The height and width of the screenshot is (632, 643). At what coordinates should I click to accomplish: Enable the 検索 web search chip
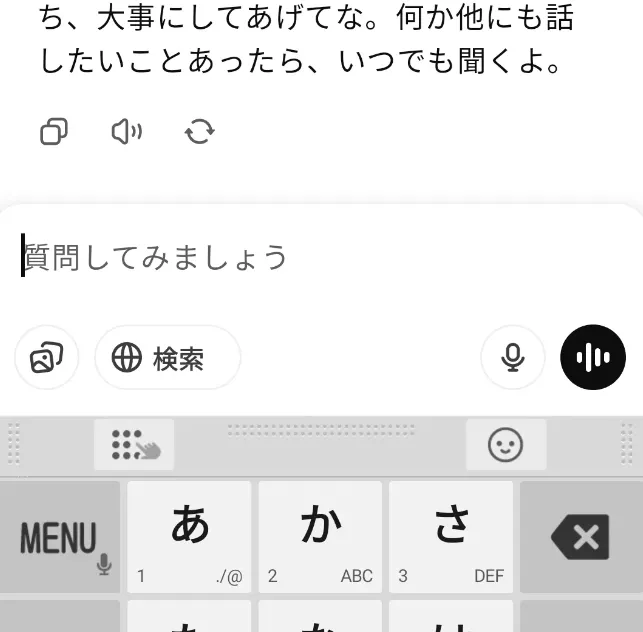click(168, 357)
